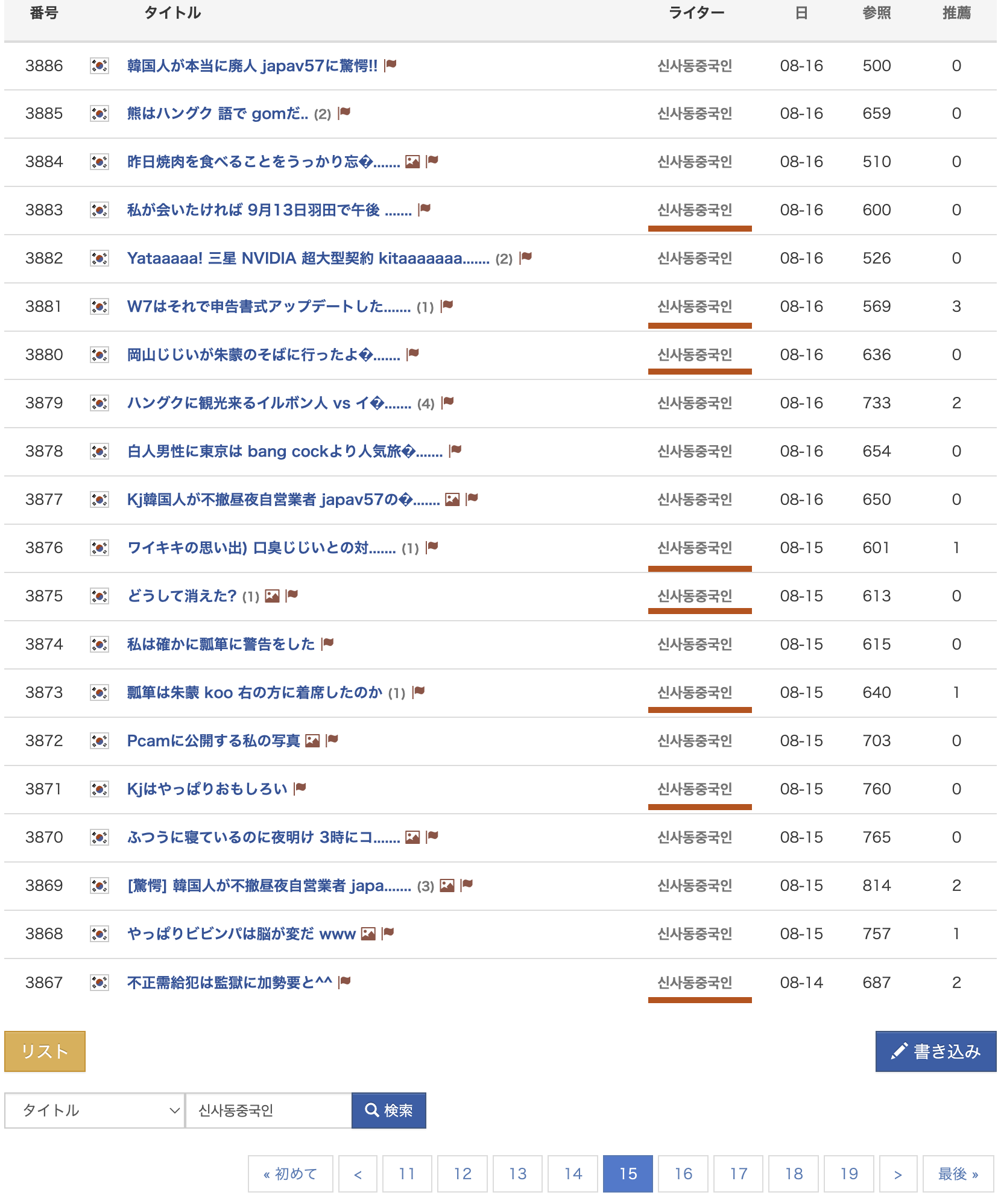
Task: Tap the 検索 search button
Action: 389,1111
